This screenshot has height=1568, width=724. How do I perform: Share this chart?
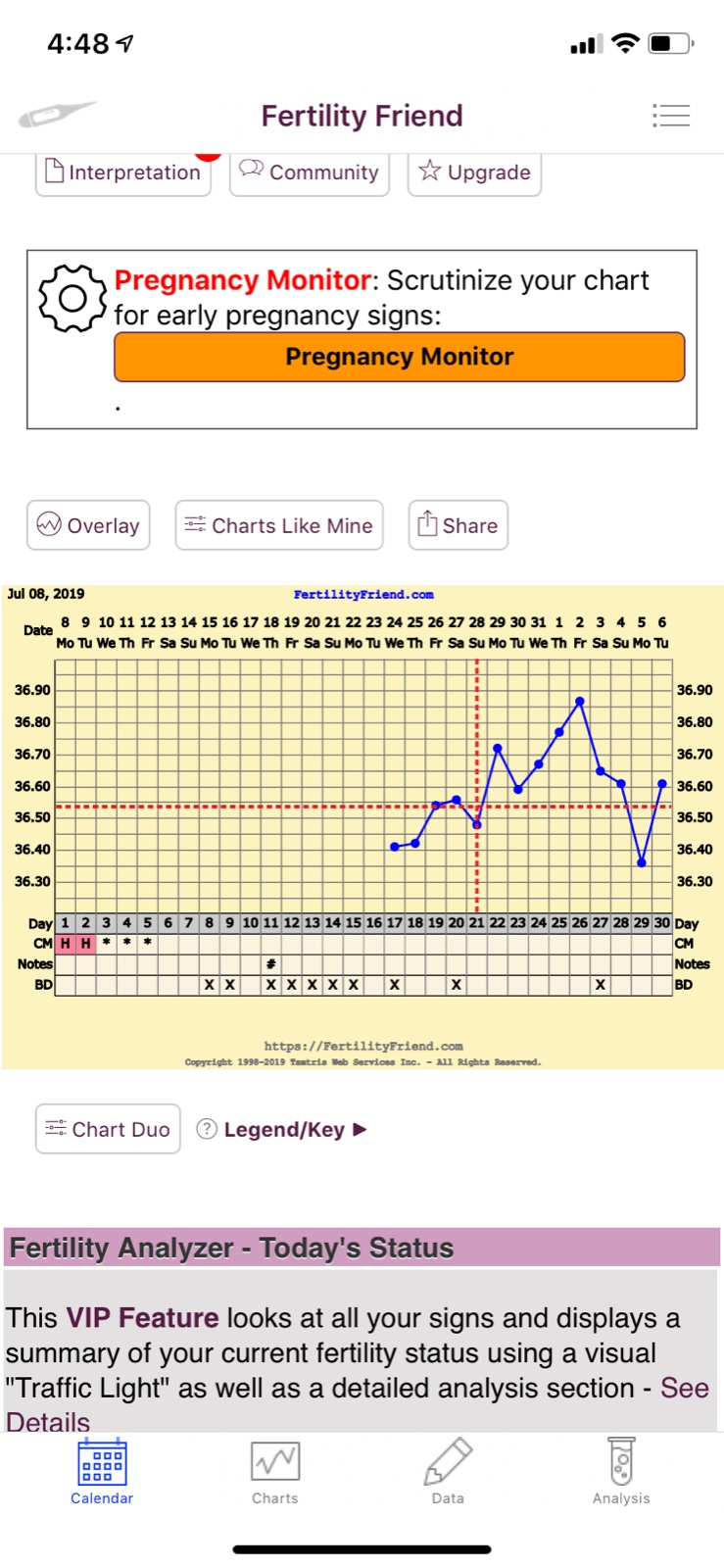pos(458,525)
